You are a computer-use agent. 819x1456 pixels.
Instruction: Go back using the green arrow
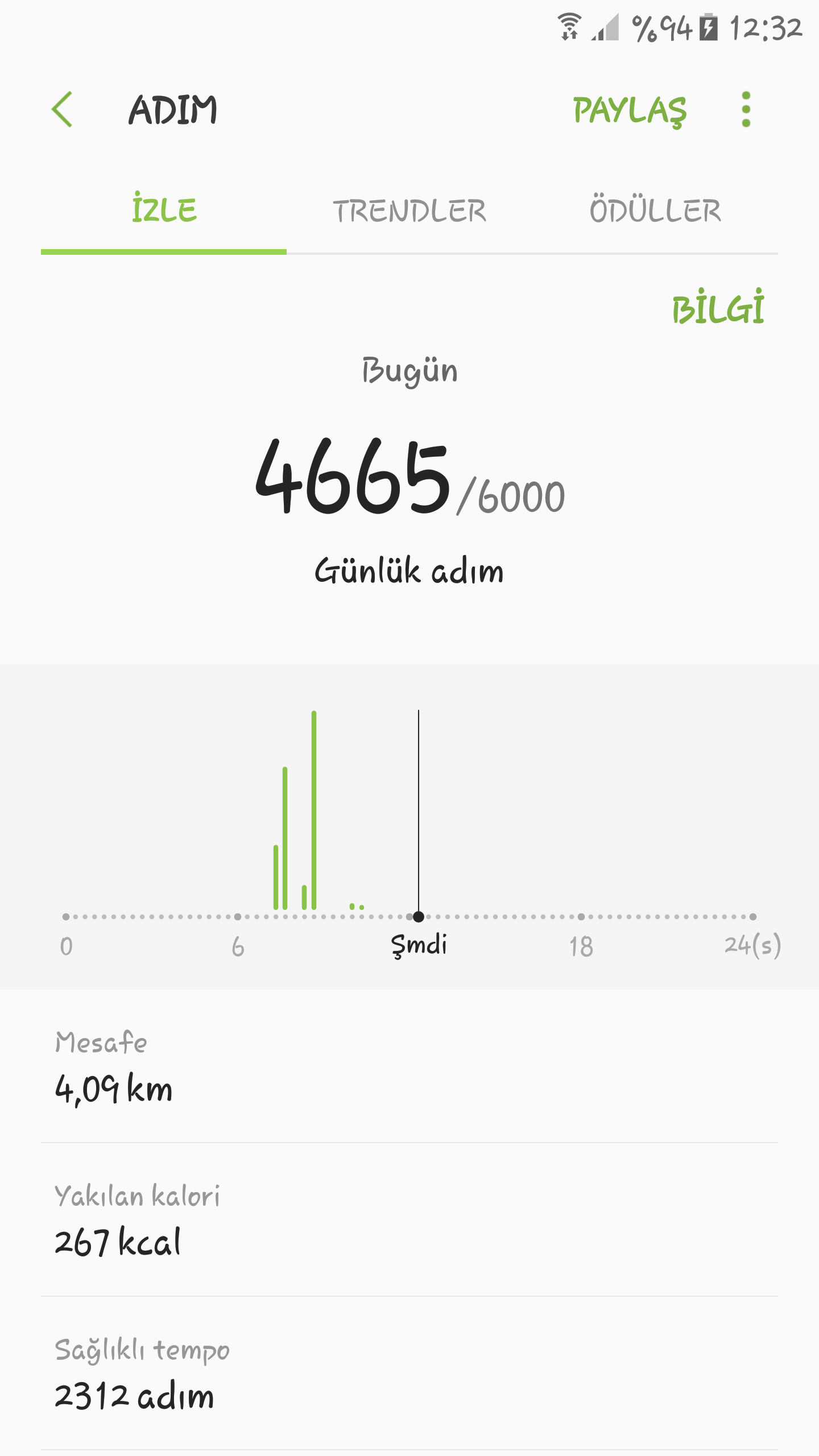pyautogui.click(x=63, y=109)
